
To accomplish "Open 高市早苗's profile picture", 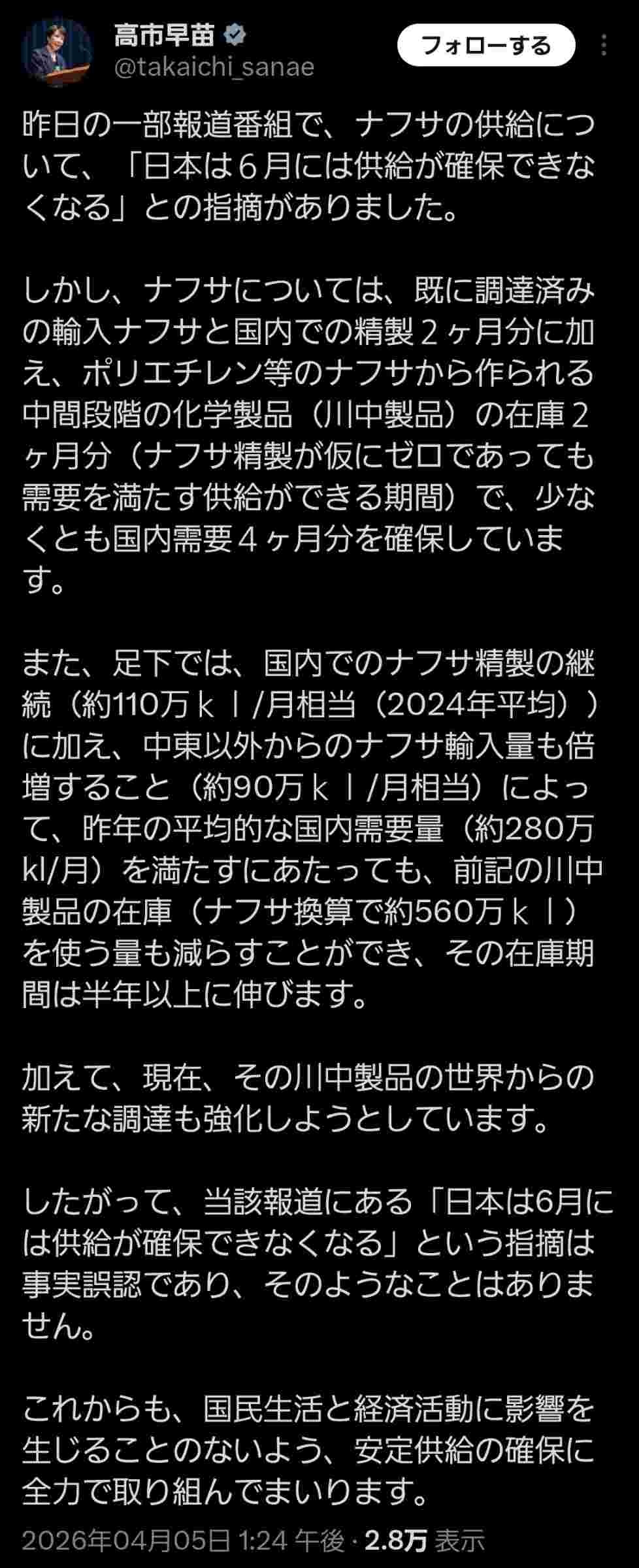I will click(x=57, y=52).
